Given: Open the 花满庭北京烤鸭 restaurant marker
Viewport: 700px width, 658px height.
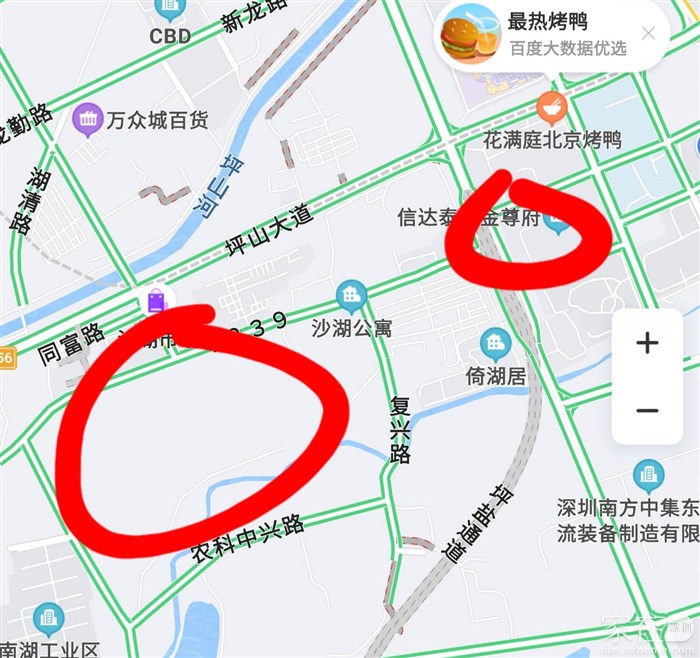Looking at the screenshot, I should pos(551,107).
